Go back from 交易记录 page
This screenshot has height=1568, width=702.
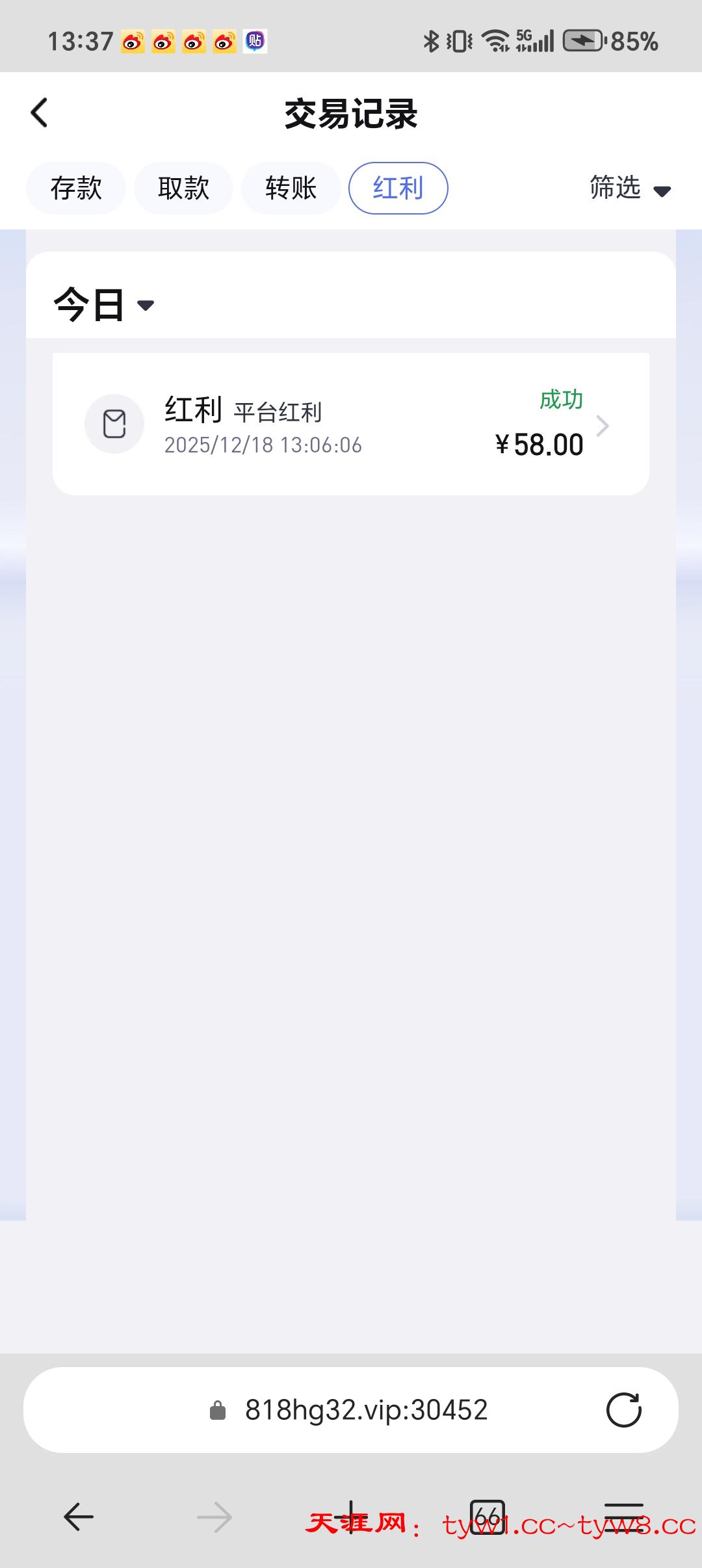40,112
